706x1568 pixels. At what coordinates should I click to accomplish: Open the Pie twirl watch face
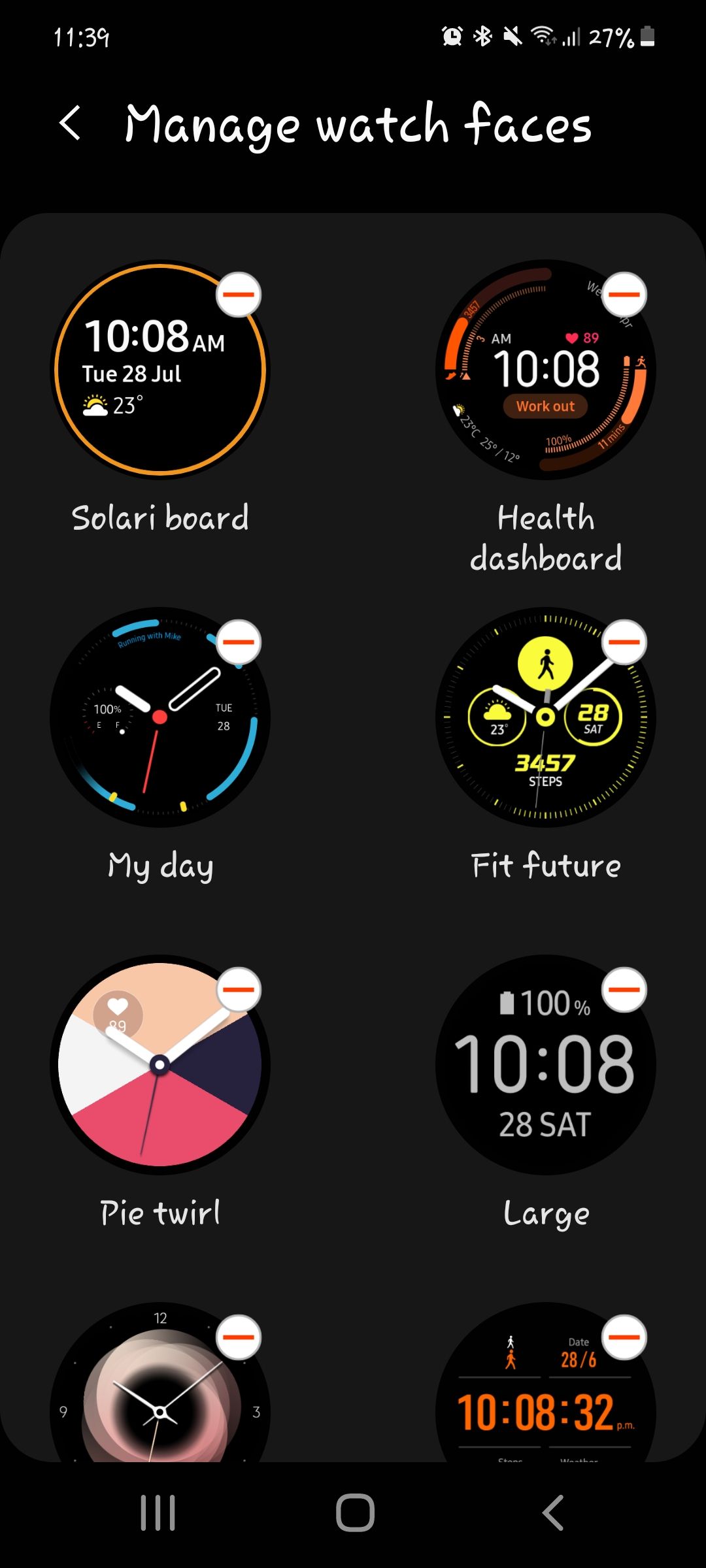click(160, 1065)
